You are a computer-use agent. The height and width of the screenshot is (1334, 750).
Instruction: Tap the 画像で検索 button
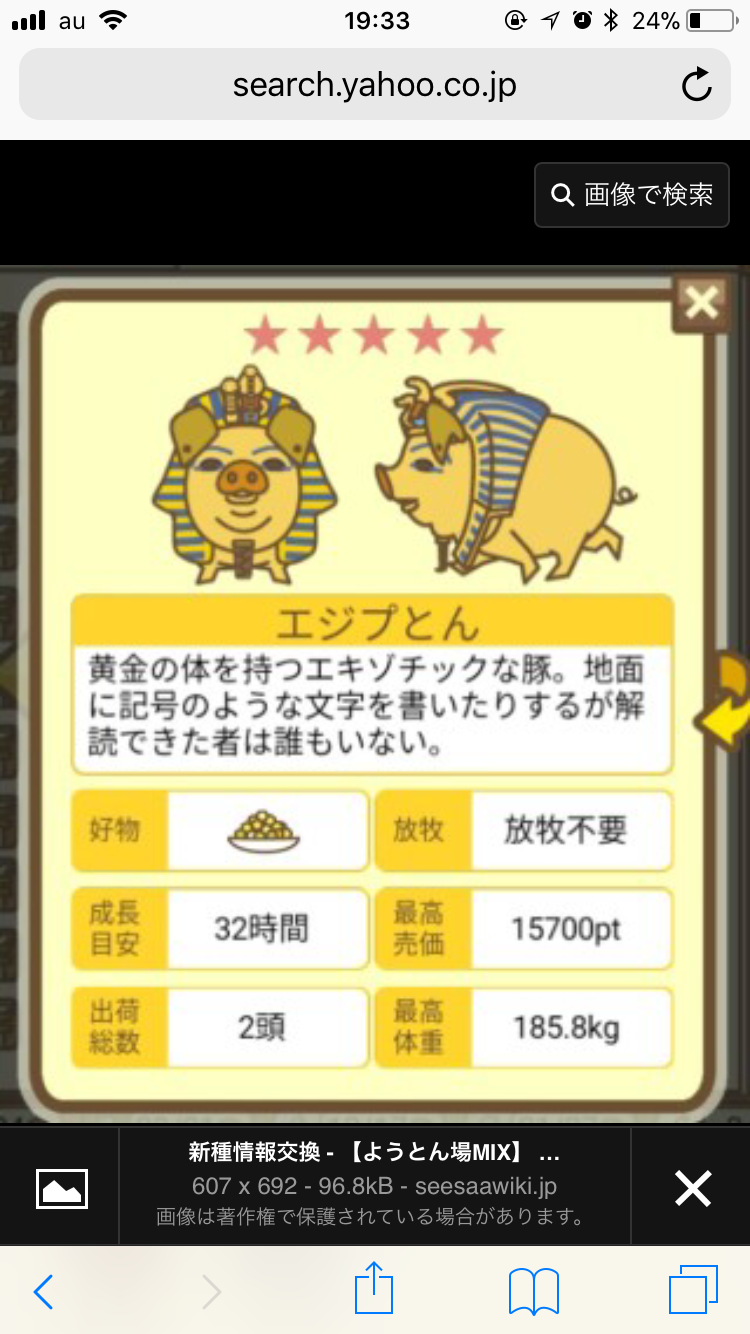coord(631,195)
